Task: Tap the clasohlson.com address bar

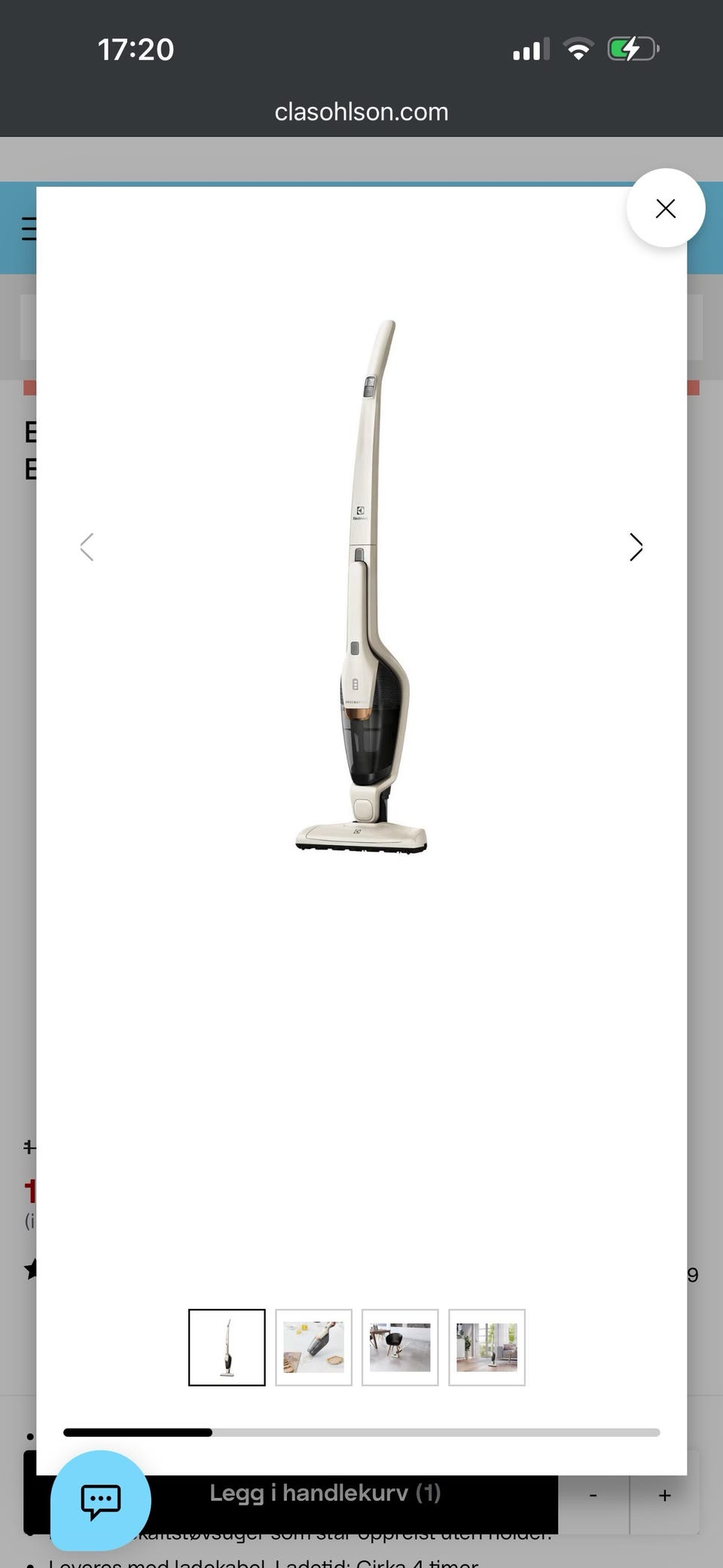Action: (x=361, y=112)
